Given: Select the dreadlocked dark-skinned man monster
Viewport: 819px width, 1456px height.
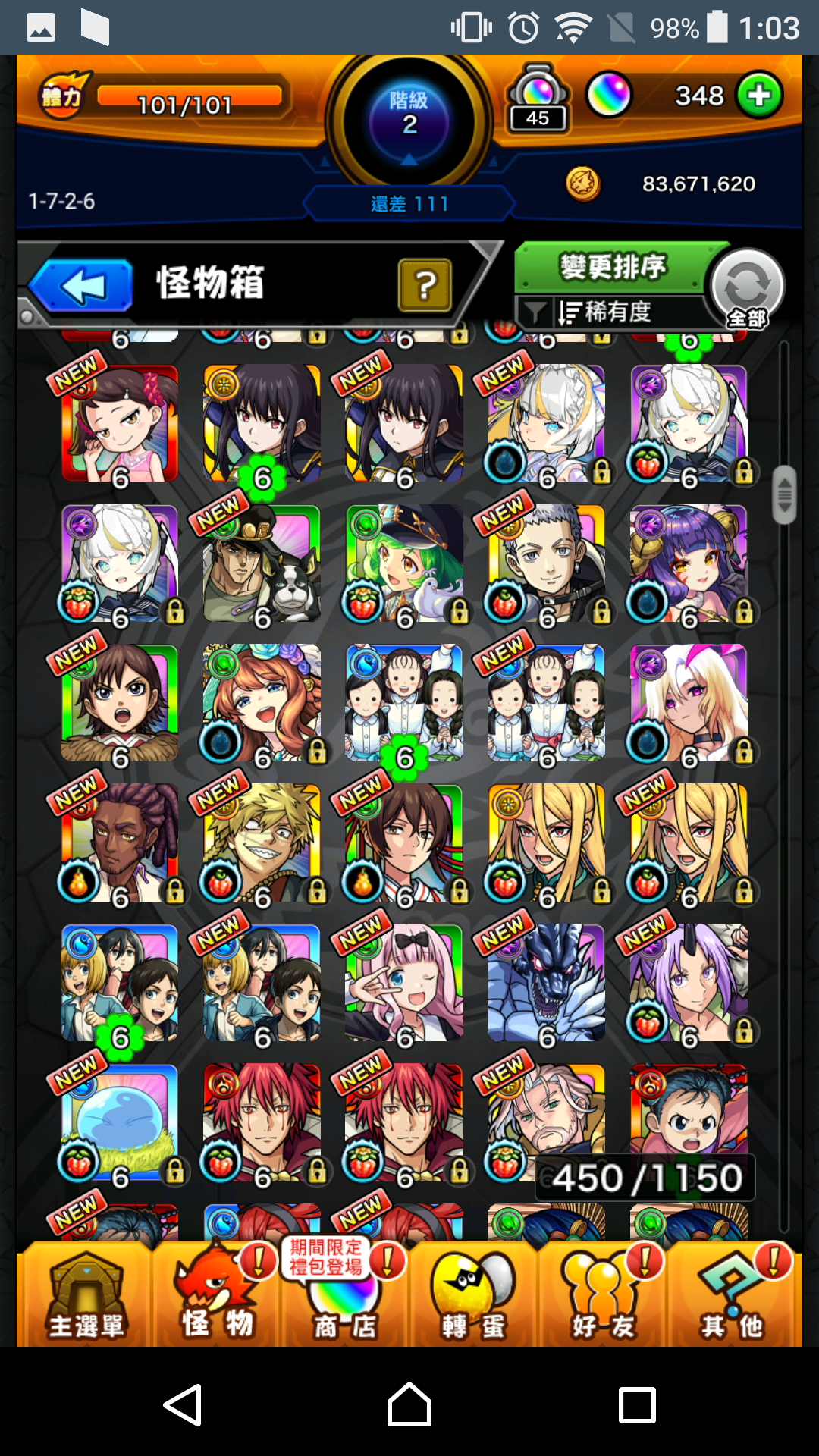Looking at the screenshot, I should [120, 843].
